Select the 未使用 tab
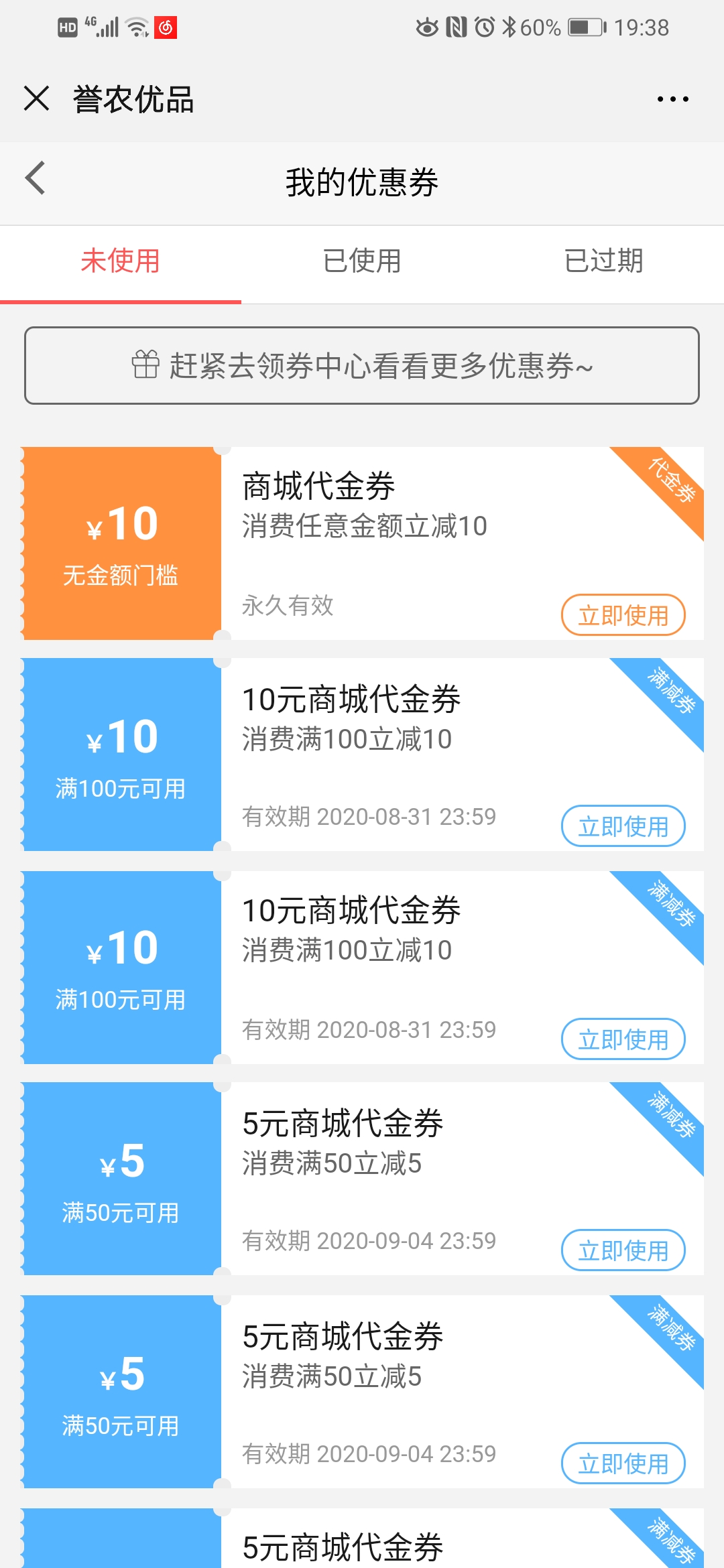The width and height of the screenshot is (724, 1568). 121,262
